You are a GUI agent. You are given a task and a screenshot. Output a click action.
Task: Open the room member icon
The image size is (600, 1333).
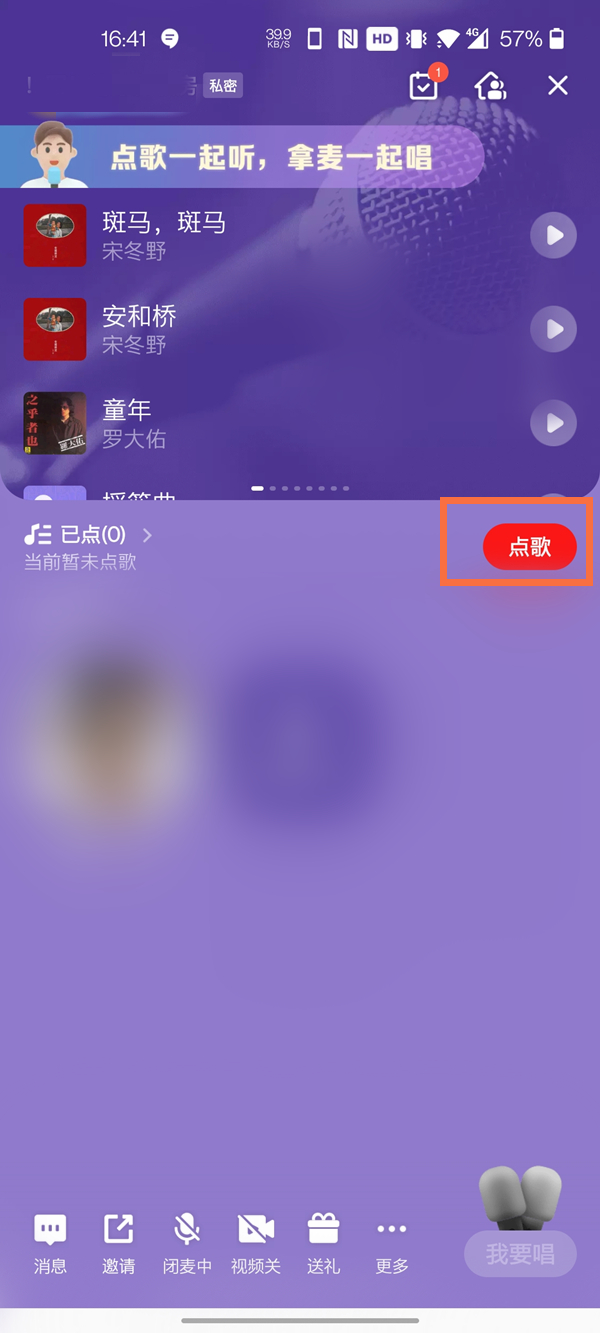[491, 86]
